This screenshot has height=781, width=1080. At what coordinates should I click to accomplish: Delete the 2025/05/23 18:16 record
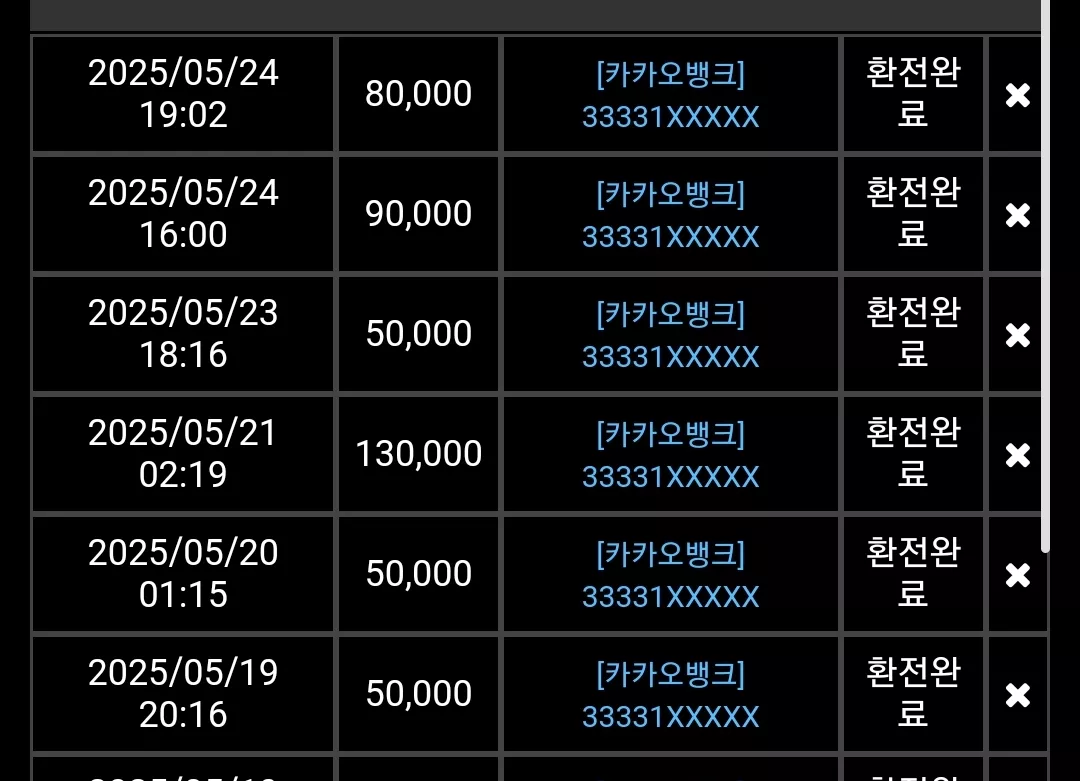click(1017, 335)
